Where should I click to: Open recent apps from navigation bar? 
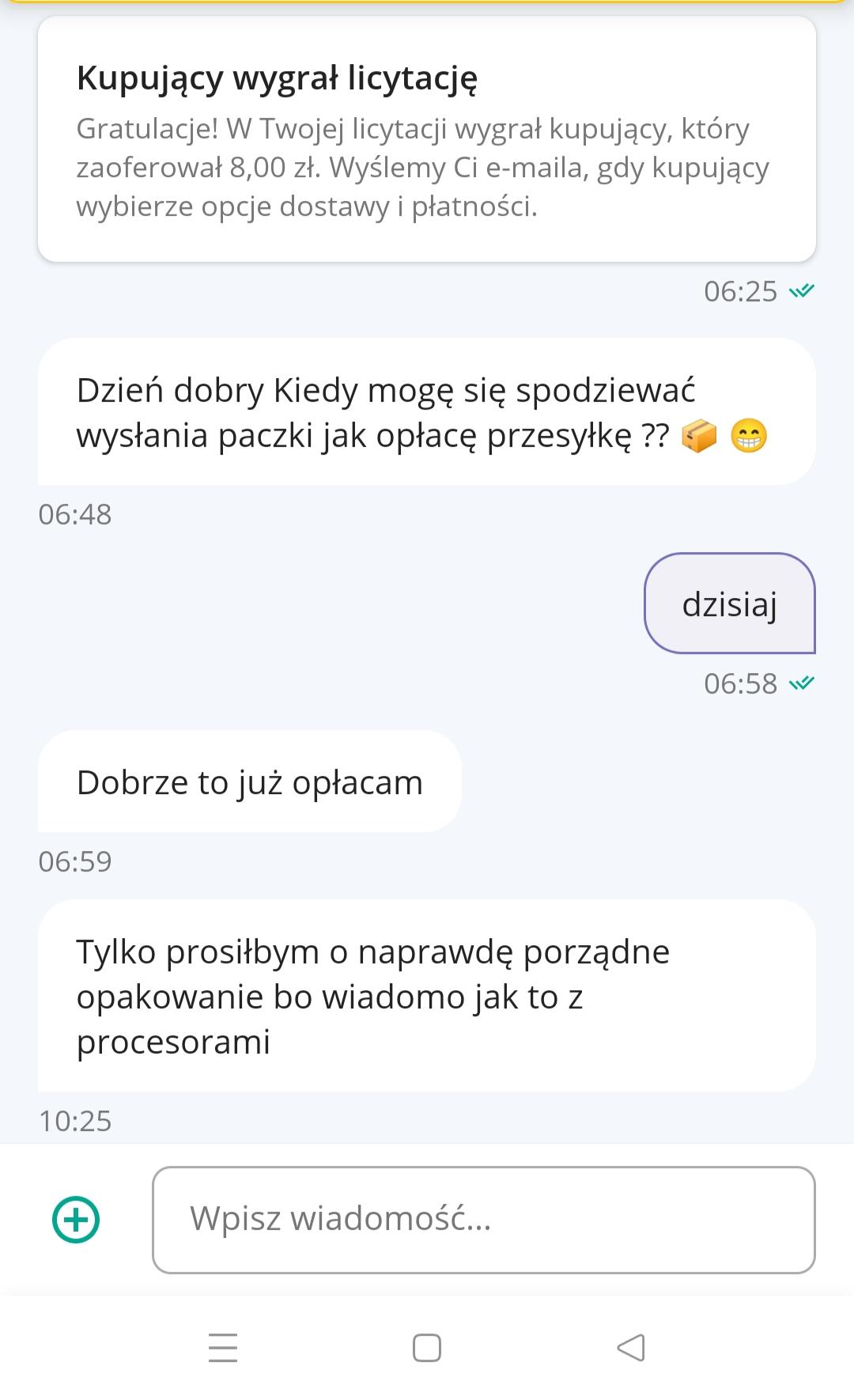[x=223, y=1348]
